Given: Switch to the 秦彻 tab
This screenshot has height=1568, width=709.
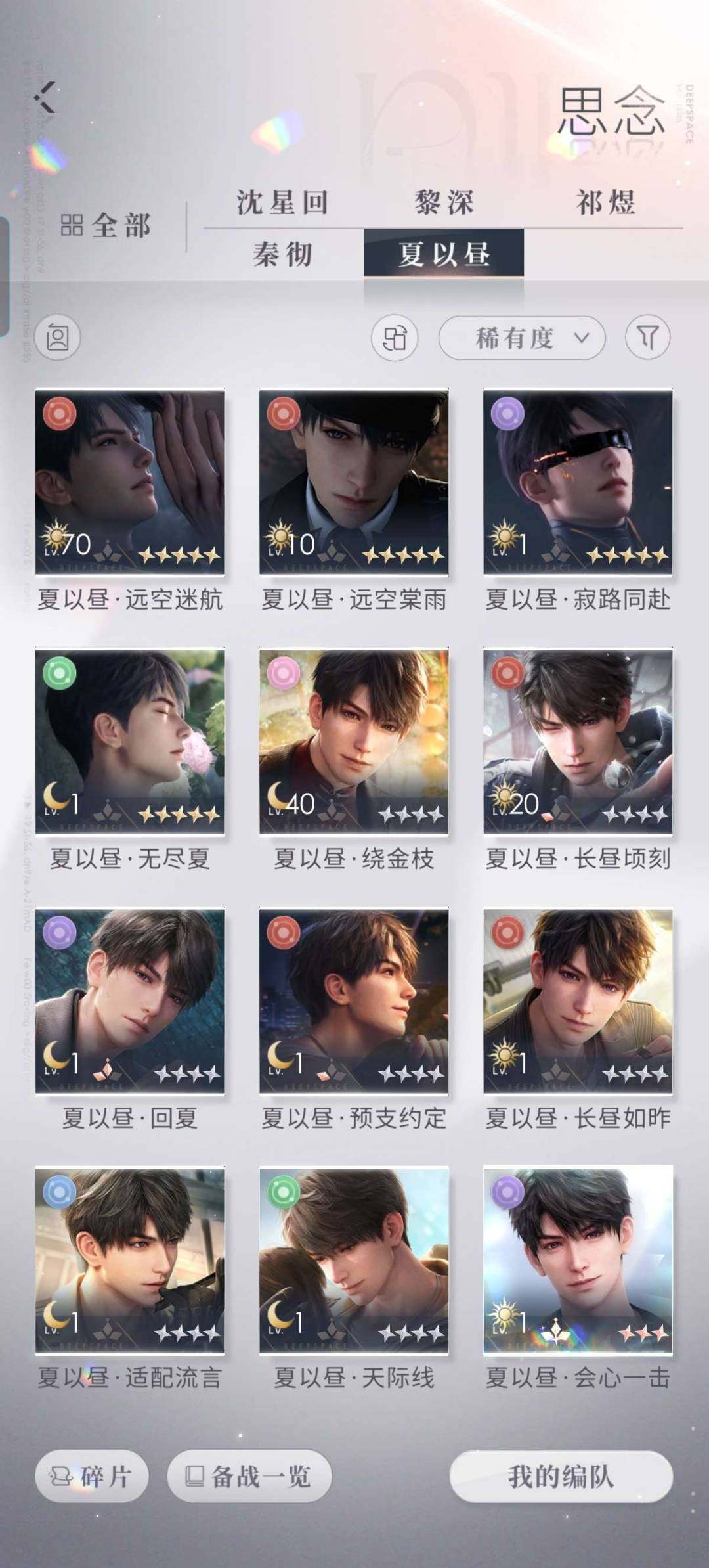Looking at the screenshot, I should point(282,254).
